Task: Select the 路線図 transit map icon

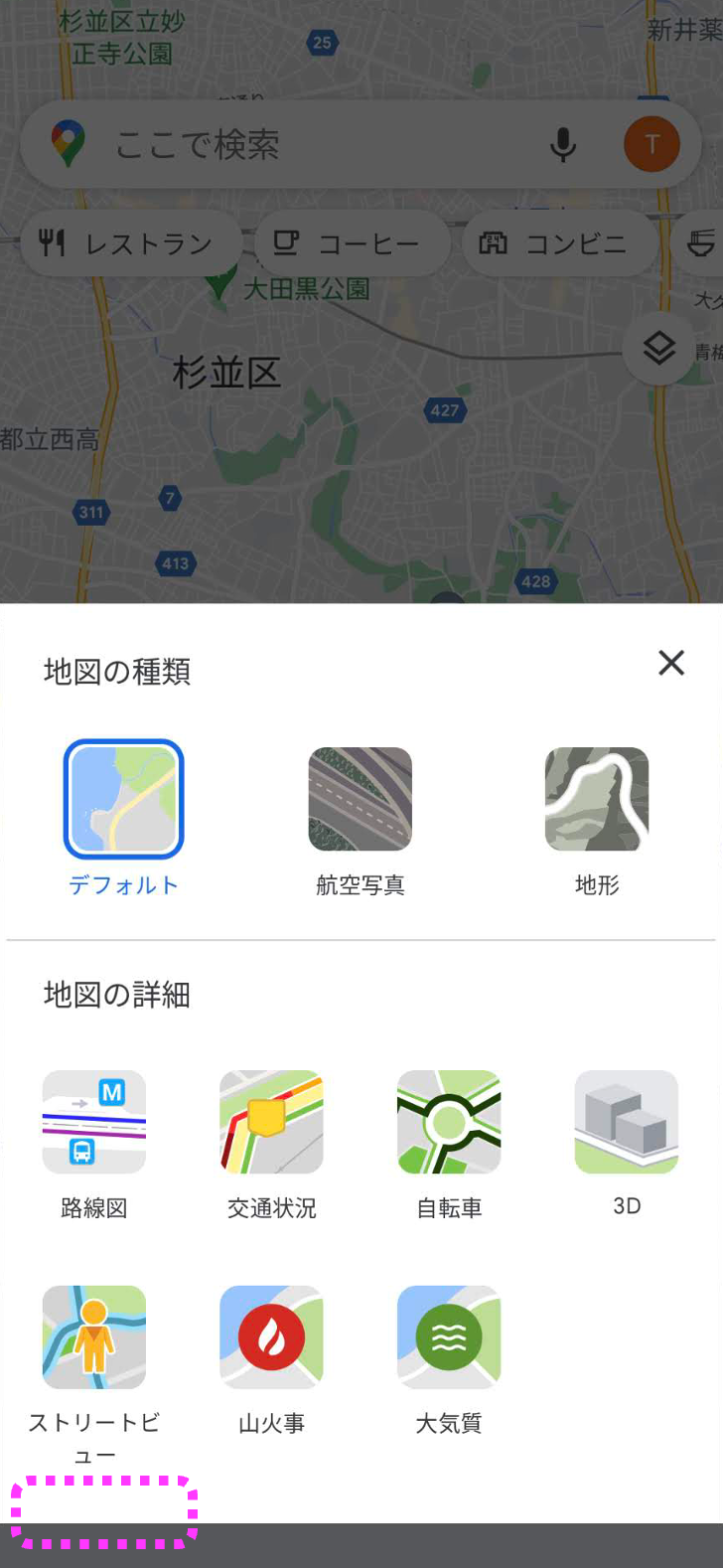Action: click(93, 1122)
